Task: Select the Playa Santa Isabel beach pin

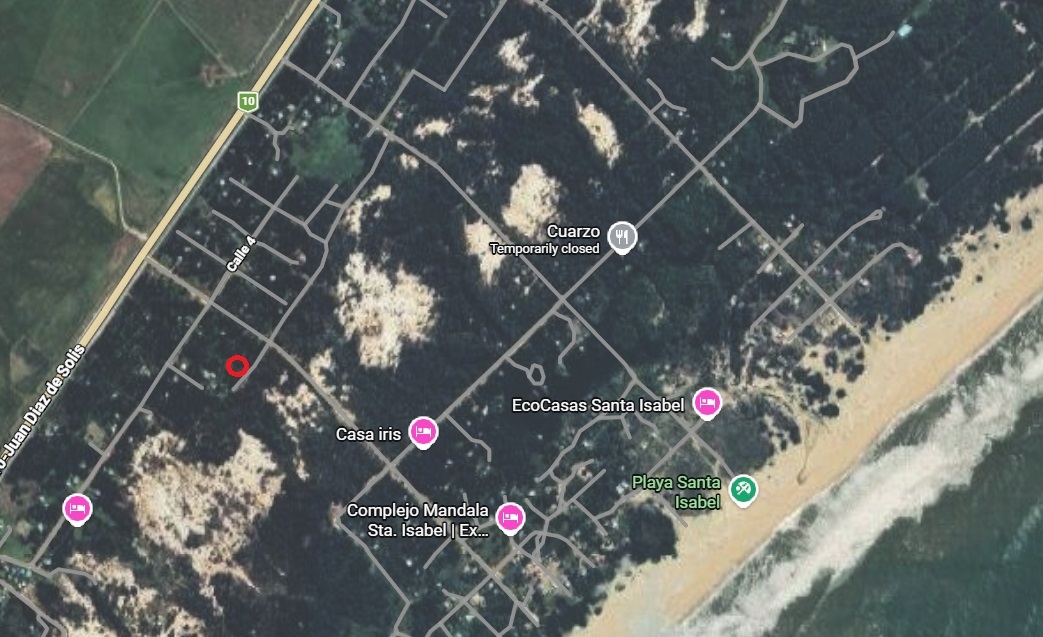Action: click(x=743, y=489)
